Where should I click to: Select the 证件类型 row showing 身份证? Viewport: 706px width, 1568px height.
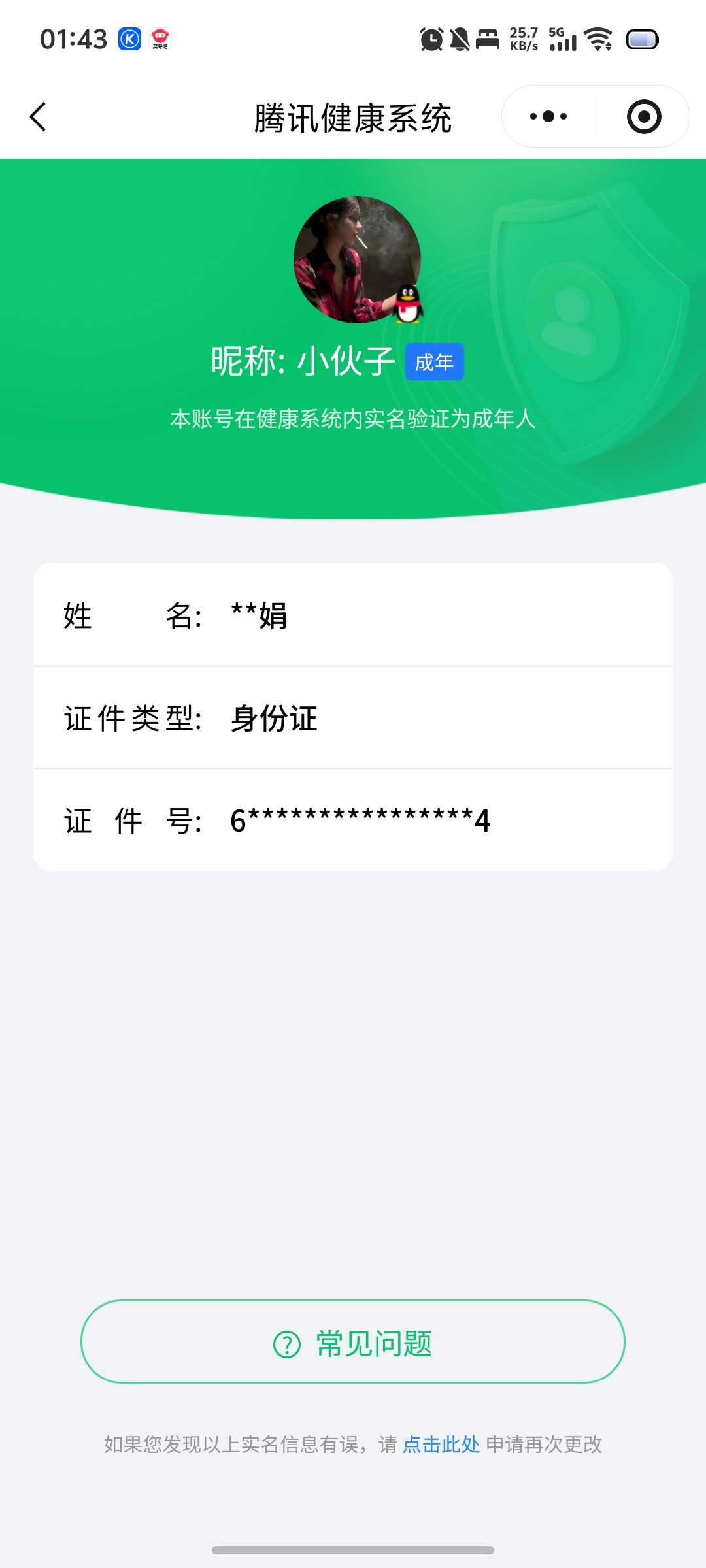point(353,719)
